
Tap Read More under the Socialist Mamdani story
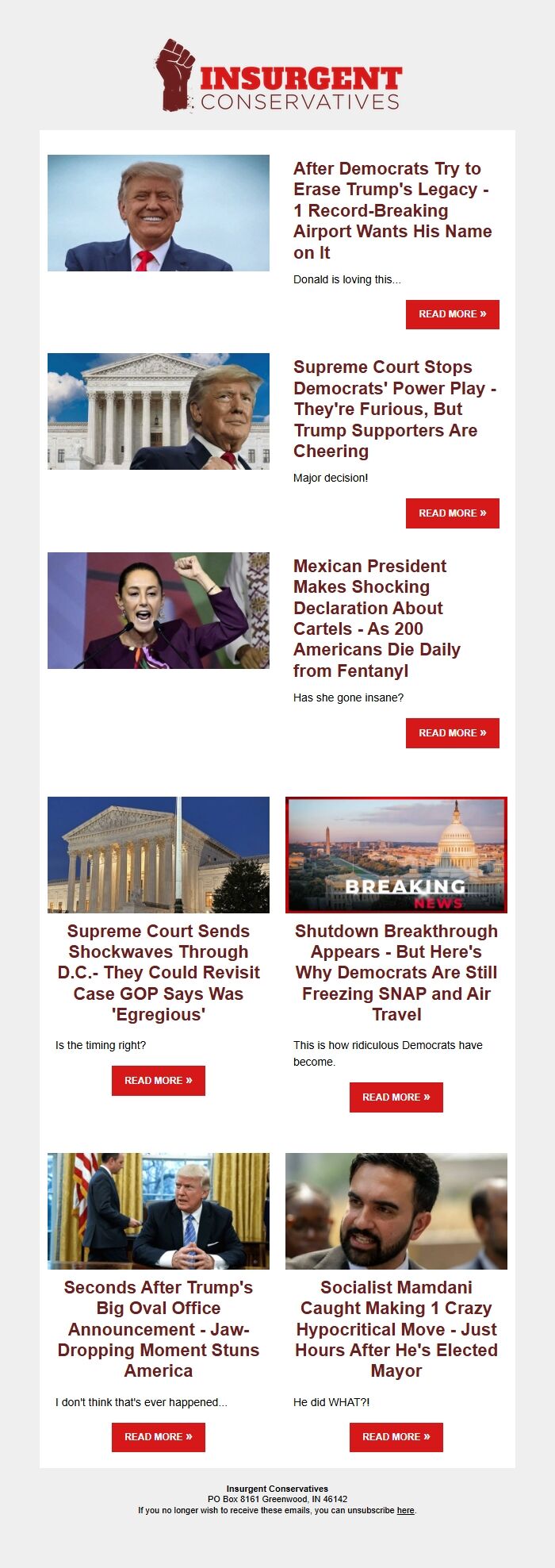click(396, 1437)
